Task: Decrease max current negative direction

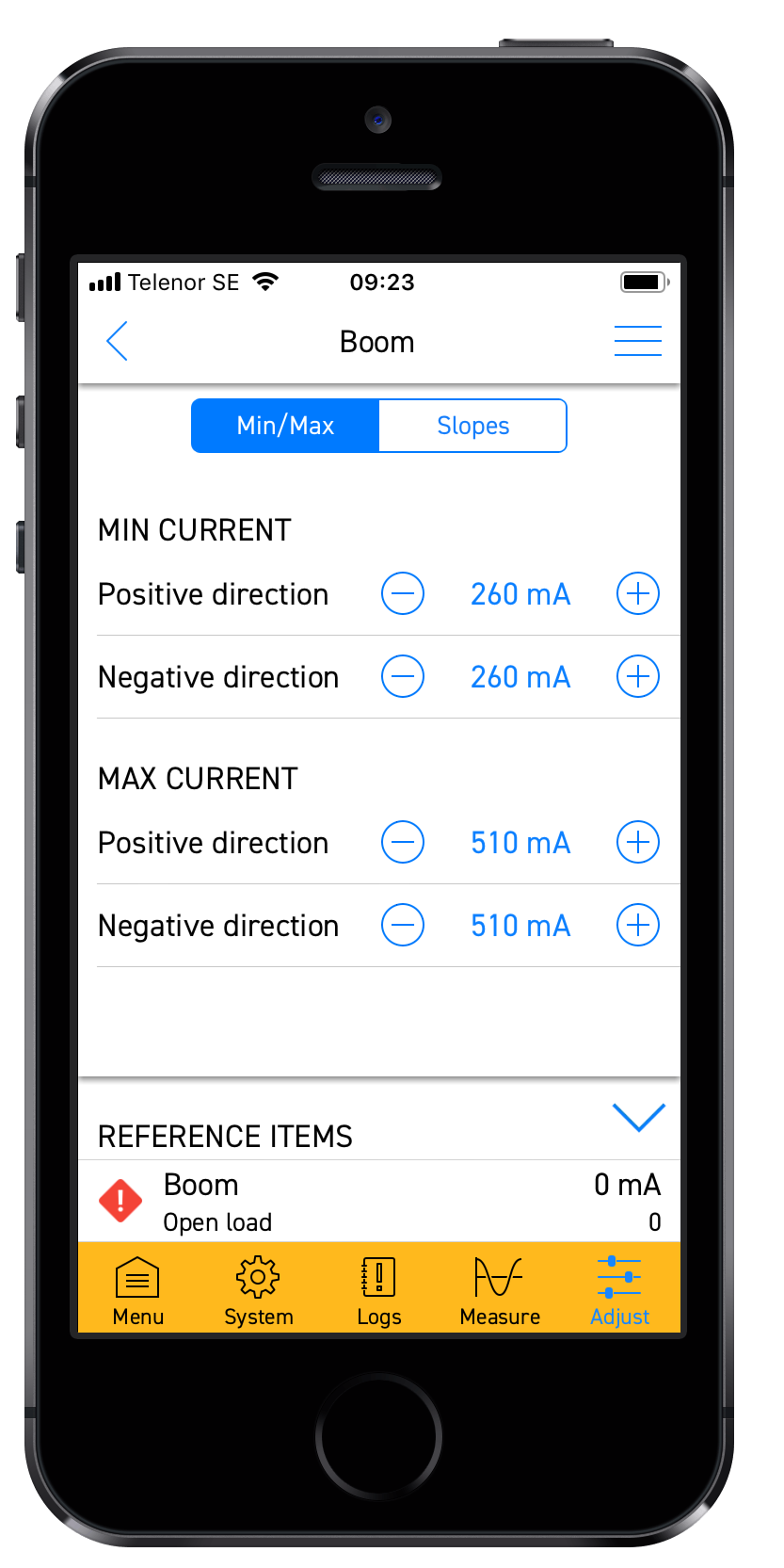Action: pyautogui.click(x=403, y=926)
